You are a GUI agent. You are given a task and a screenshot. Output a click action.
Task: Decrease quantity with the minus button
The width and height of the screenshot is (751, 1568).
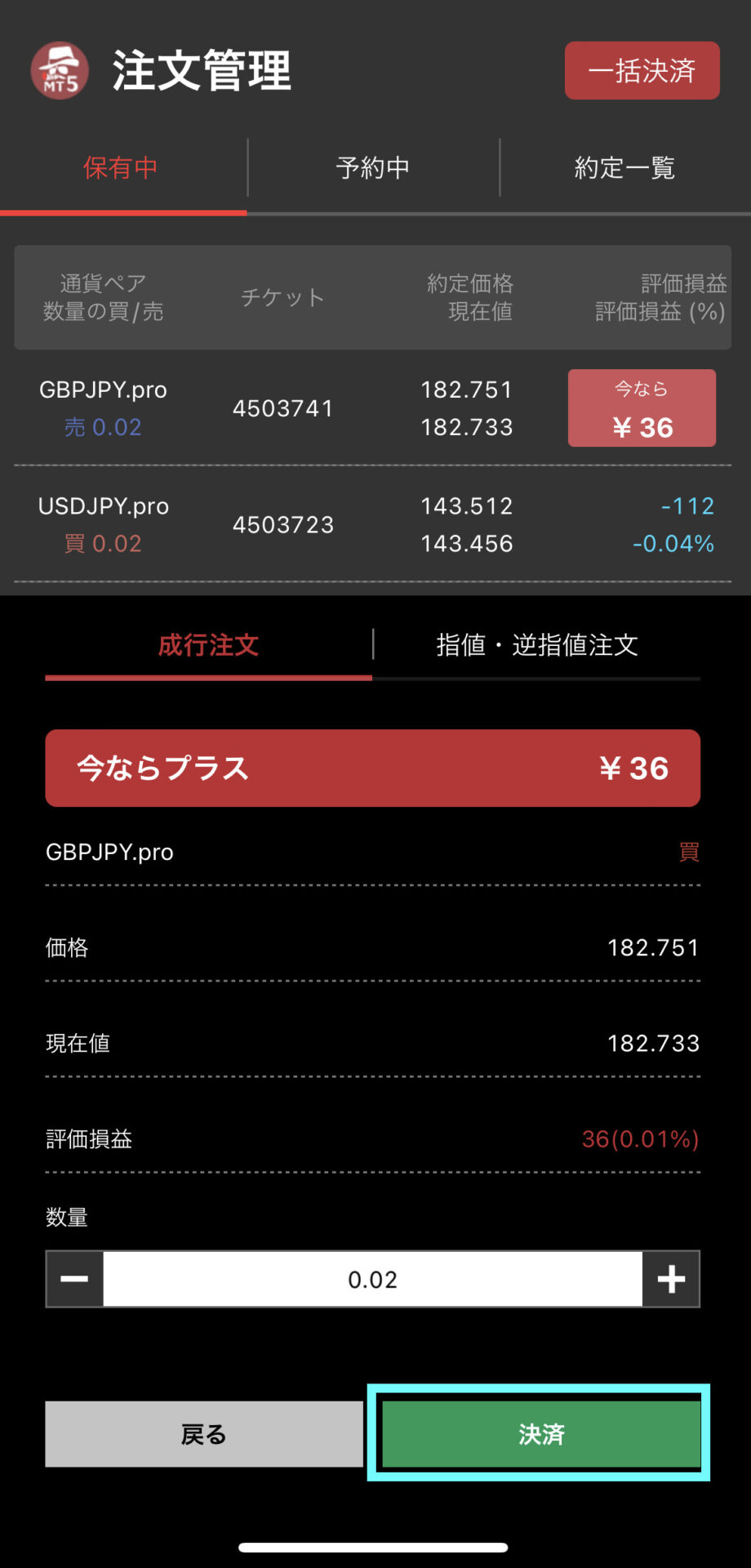coord(75,1279)
